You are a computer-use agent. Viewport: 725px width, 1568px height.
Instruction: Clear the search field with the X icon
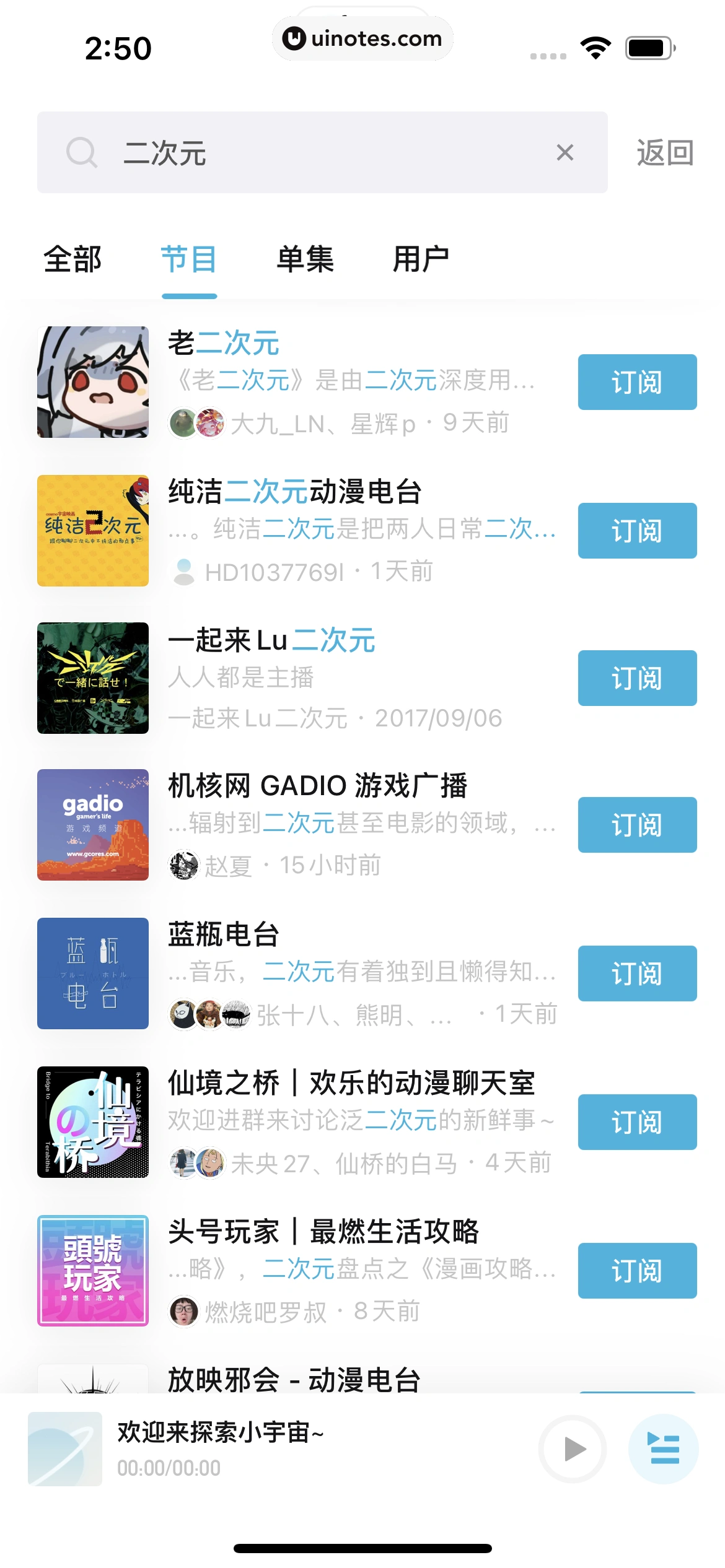tap(565, 153)
